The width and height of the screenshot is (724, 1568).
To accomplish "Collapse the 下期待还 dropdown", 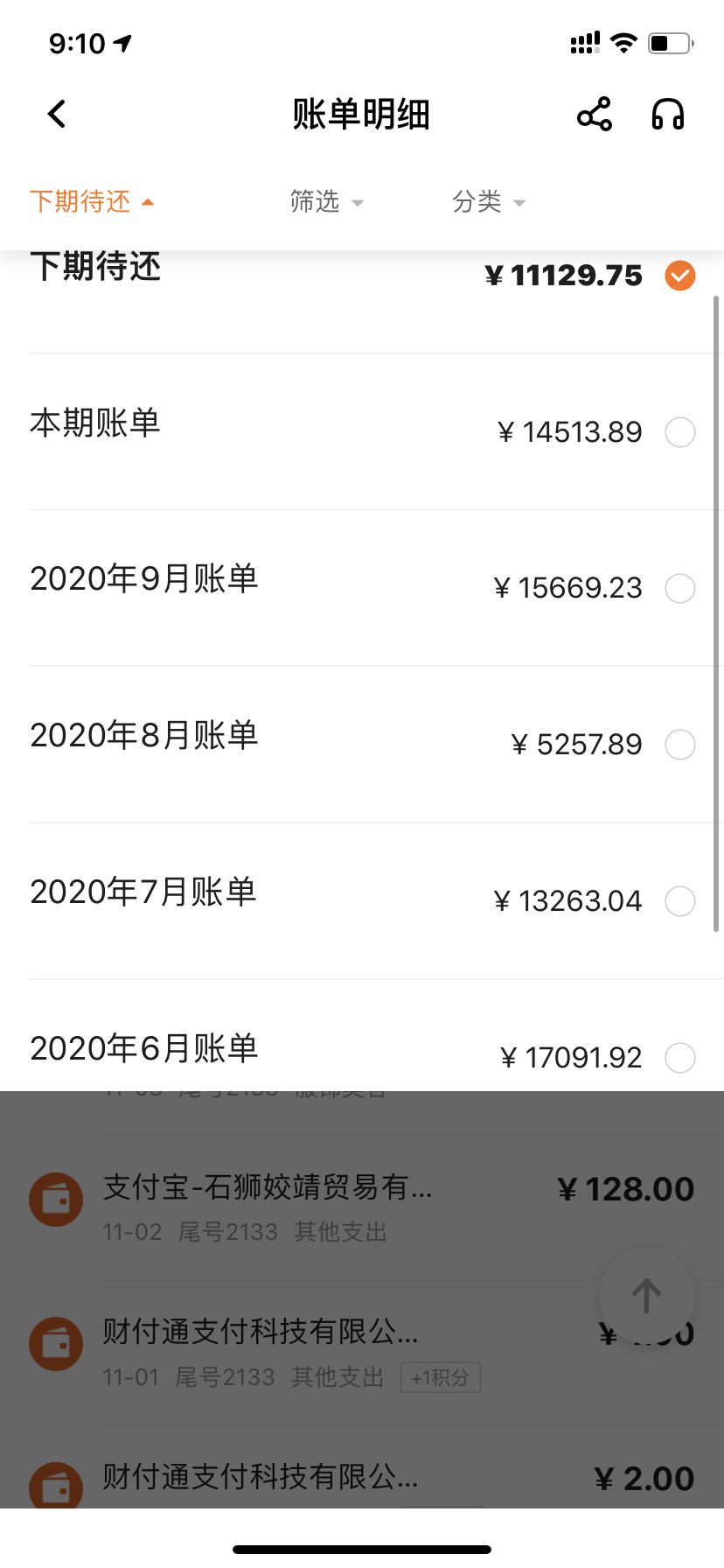I will pos(92,202).
